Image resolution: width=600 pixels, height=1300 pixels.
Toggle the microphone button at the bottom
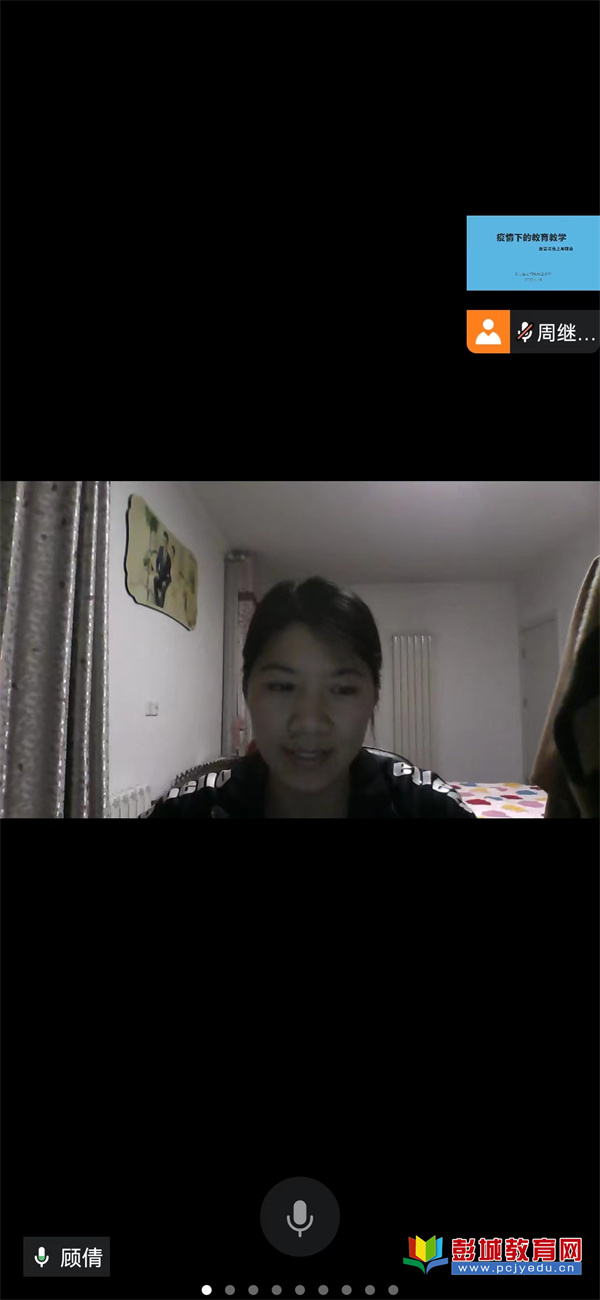[299, 1216]
